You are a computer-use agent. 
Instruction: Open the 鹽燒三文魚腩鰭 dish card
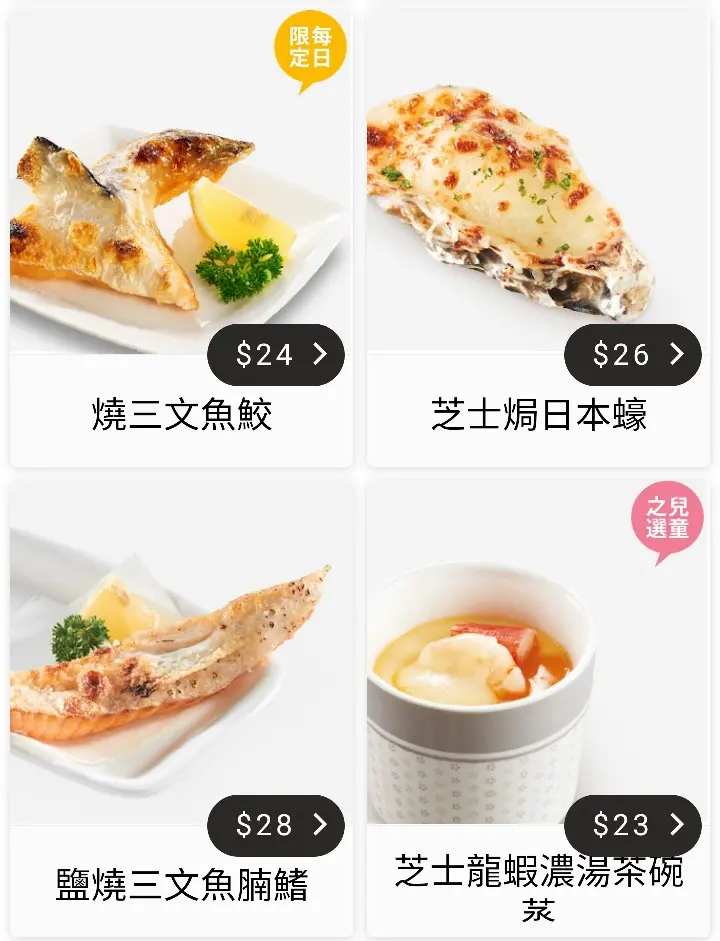[181, 670]
